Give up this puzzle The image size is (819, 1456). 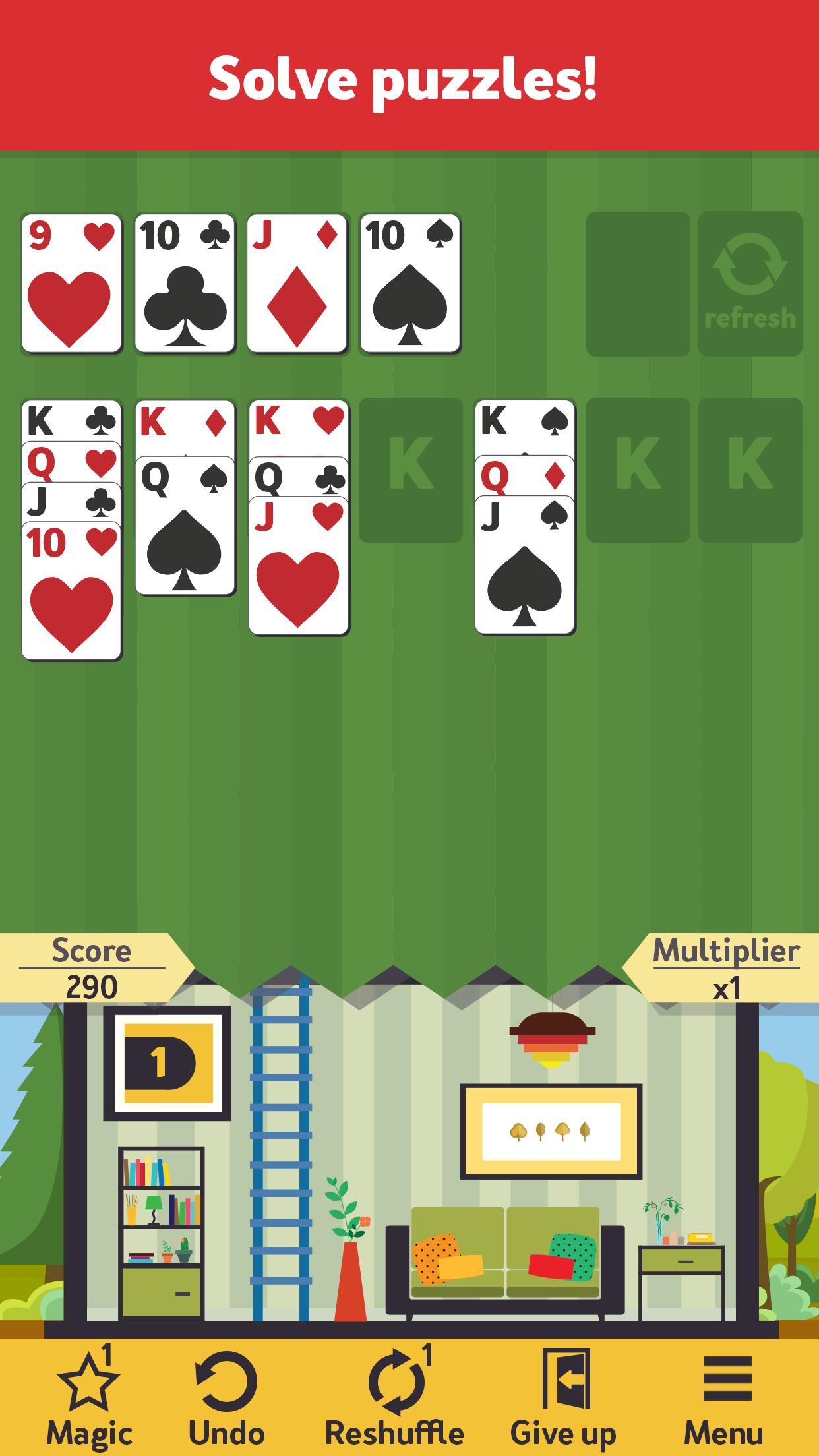(x=564, y=1397)
